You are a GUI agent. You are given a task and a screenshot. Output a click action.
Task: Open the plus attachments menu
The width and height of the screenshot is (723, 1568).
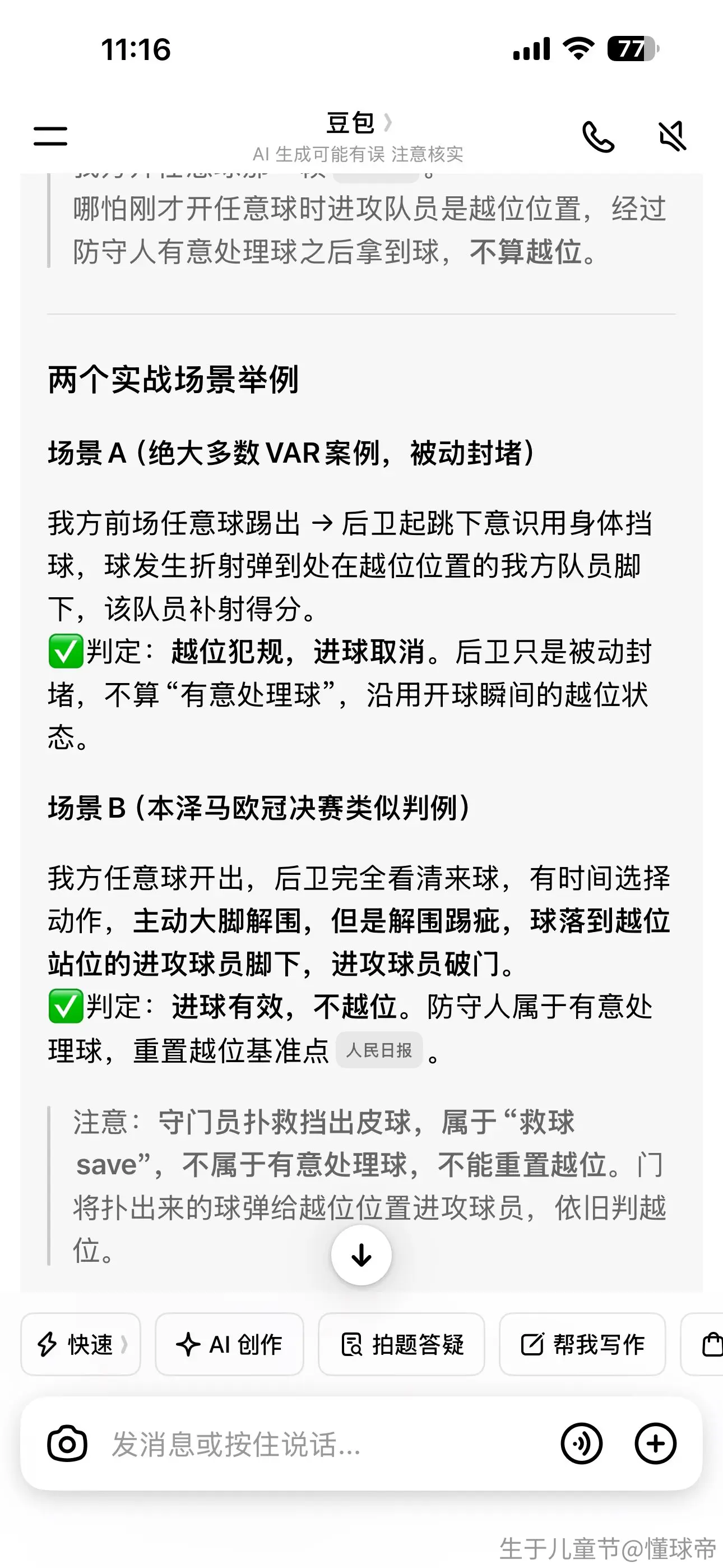(x=655, y=1443)
